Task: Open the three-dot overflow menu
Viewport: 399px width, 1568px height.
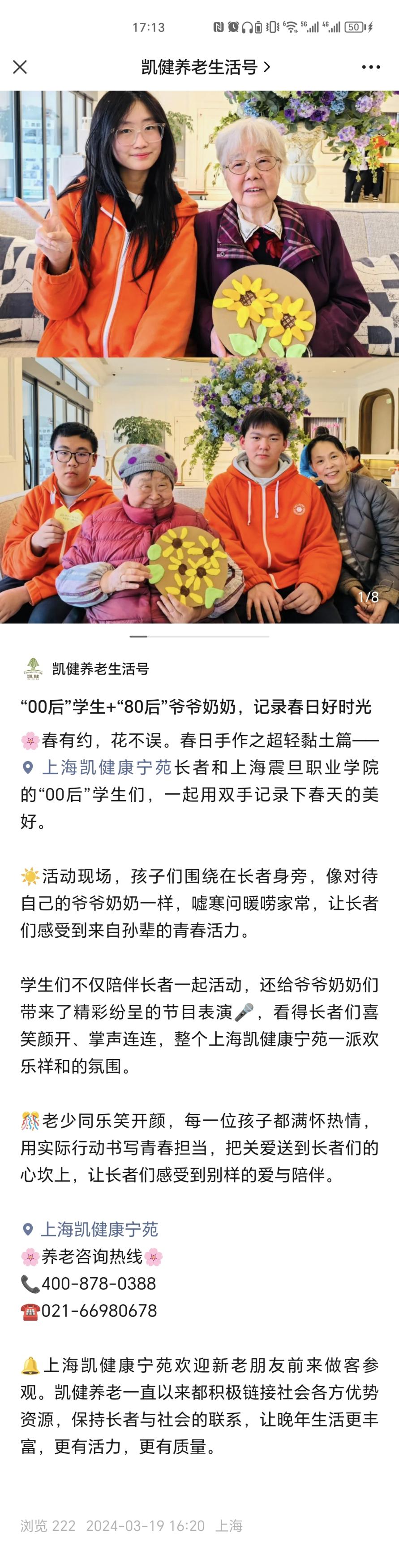Action: pyautogui.click(x=370, y=67)
